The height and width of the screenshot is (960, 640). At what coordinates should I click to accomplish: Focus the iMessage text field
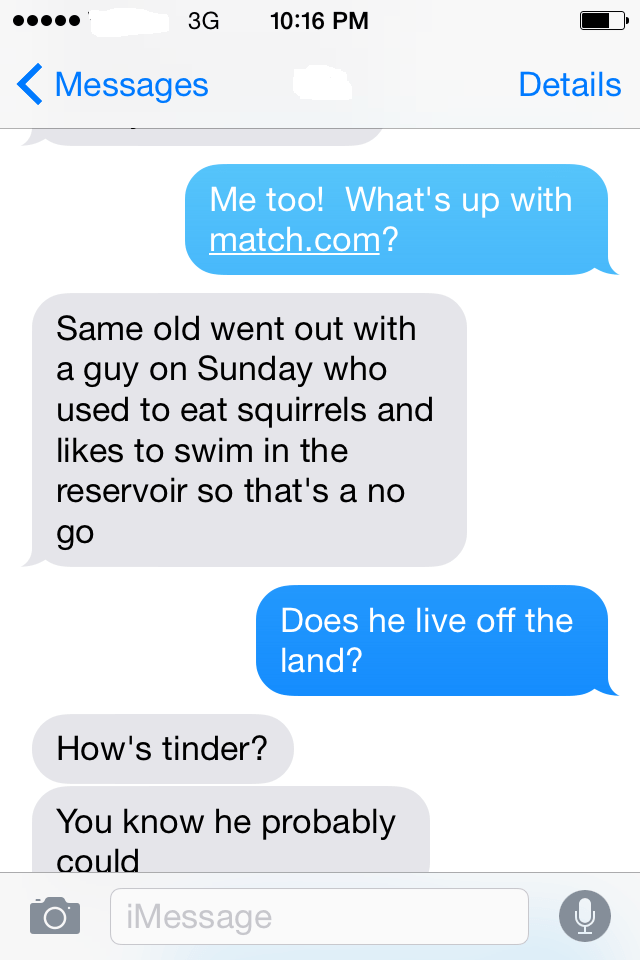(x=318, y=916)
